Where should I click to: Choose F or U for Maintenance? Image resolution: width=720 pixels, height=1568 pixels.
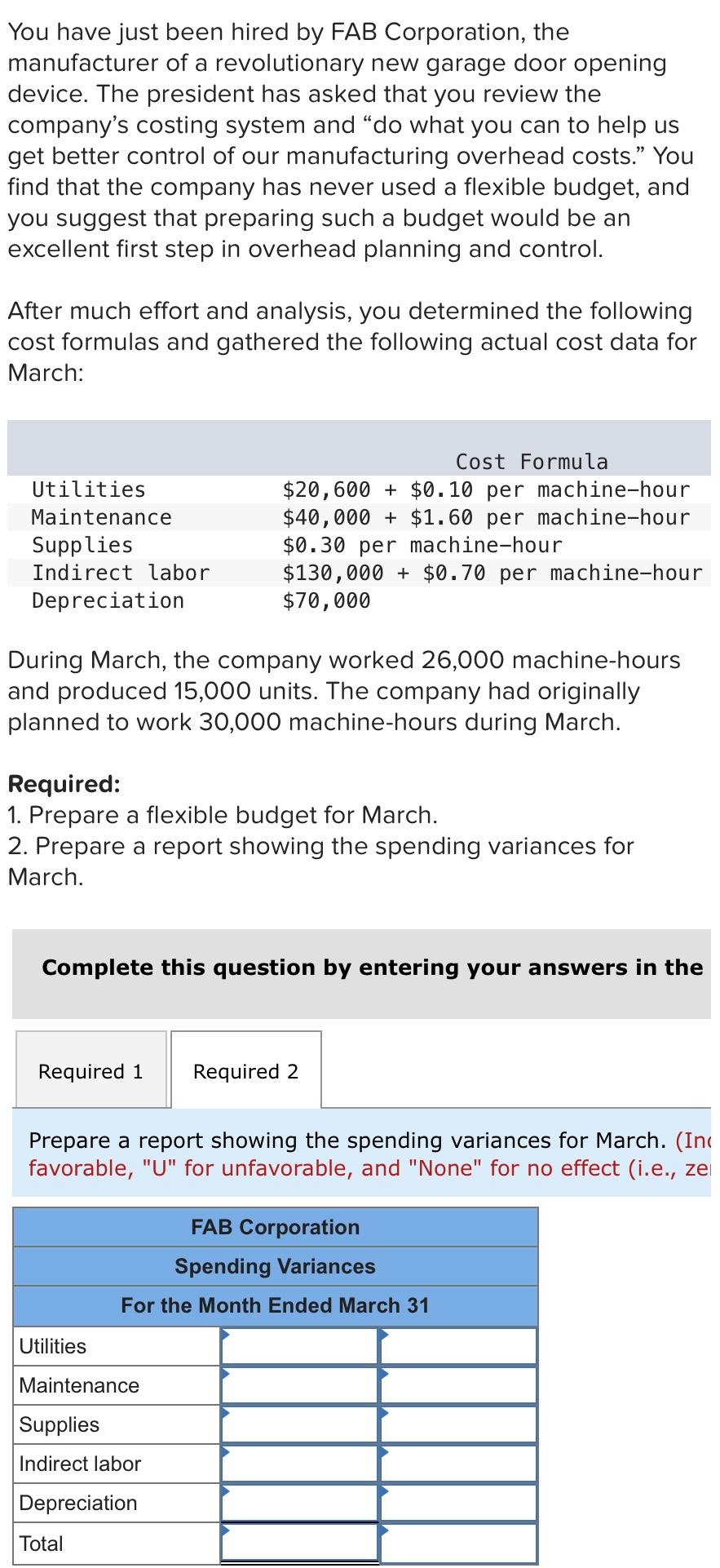point(458,1385)
